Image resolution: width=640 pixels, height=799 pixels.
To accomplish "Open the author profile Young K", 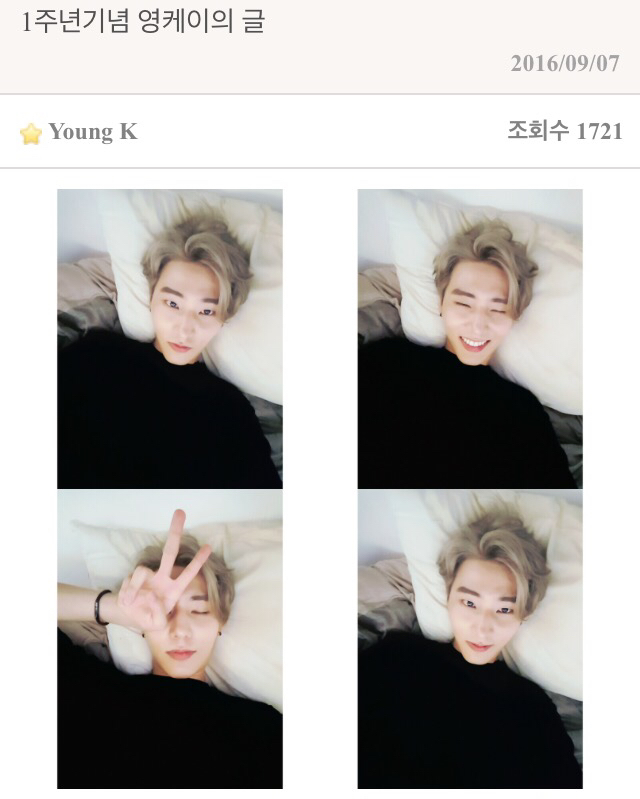I will coord(92,132).
